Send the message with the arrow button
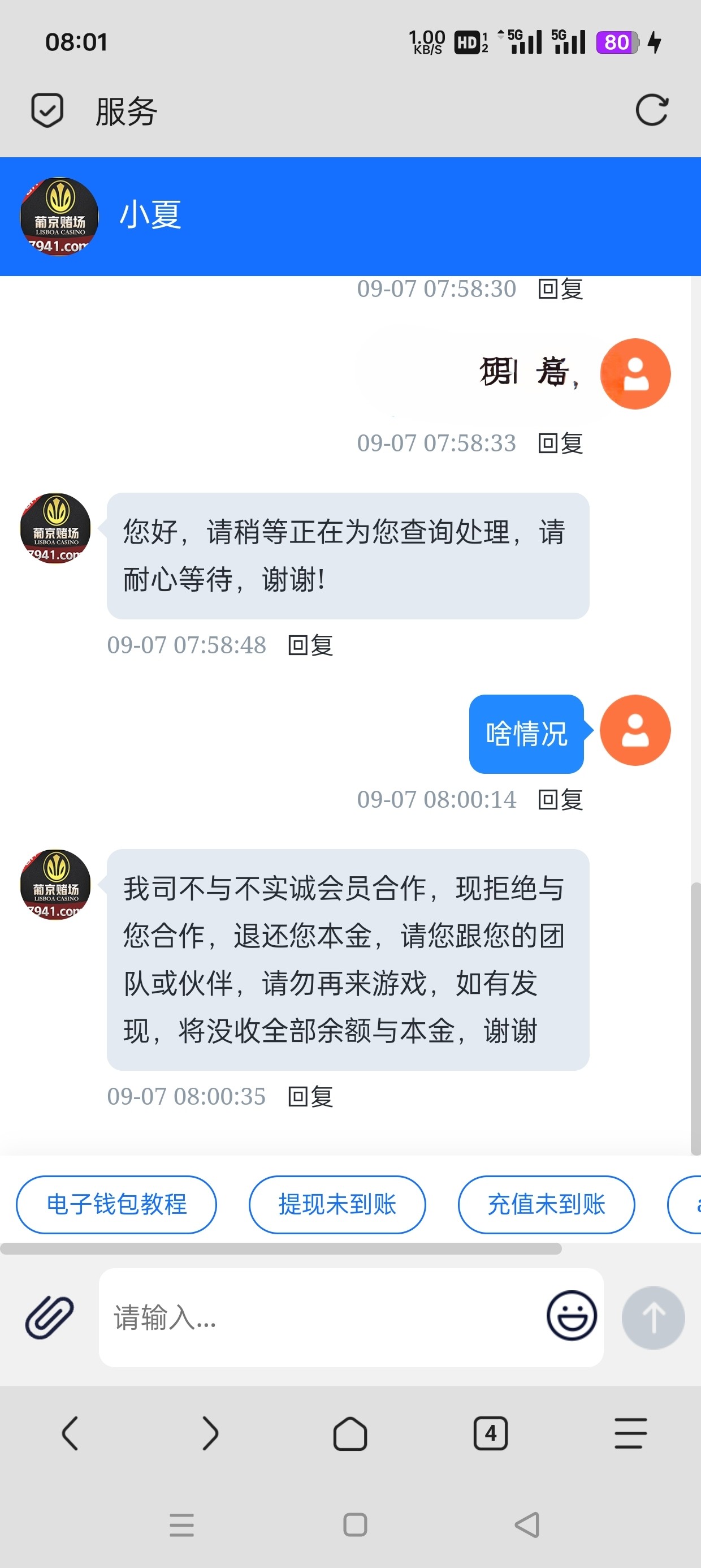This screenshot has width=701, height=1568. click(x=653, y=1317)
